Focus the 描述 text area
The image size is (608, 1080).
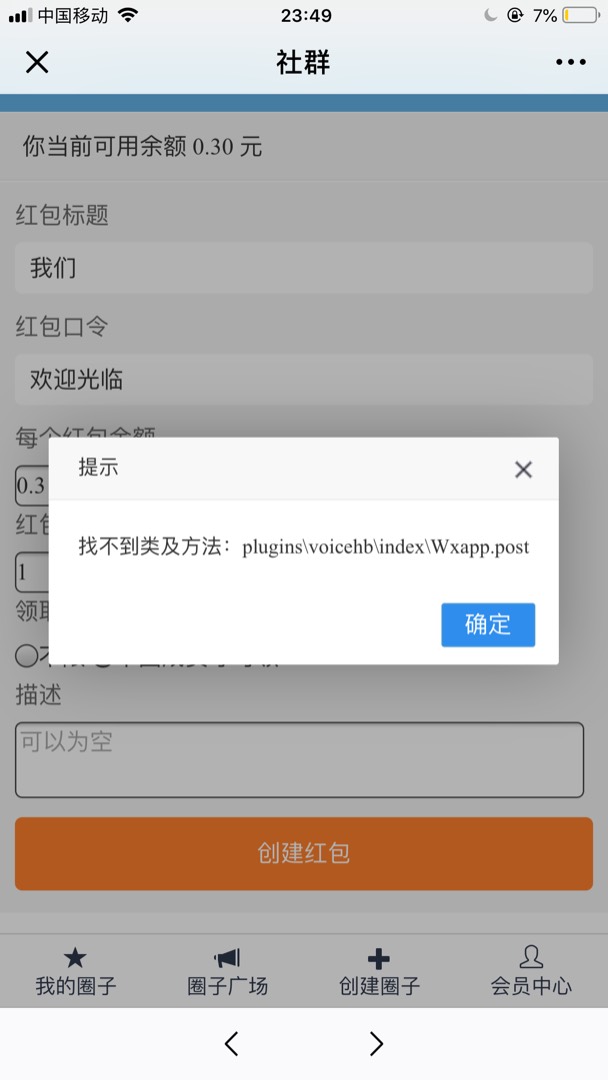pyautogui.click(x=299, y=760)
